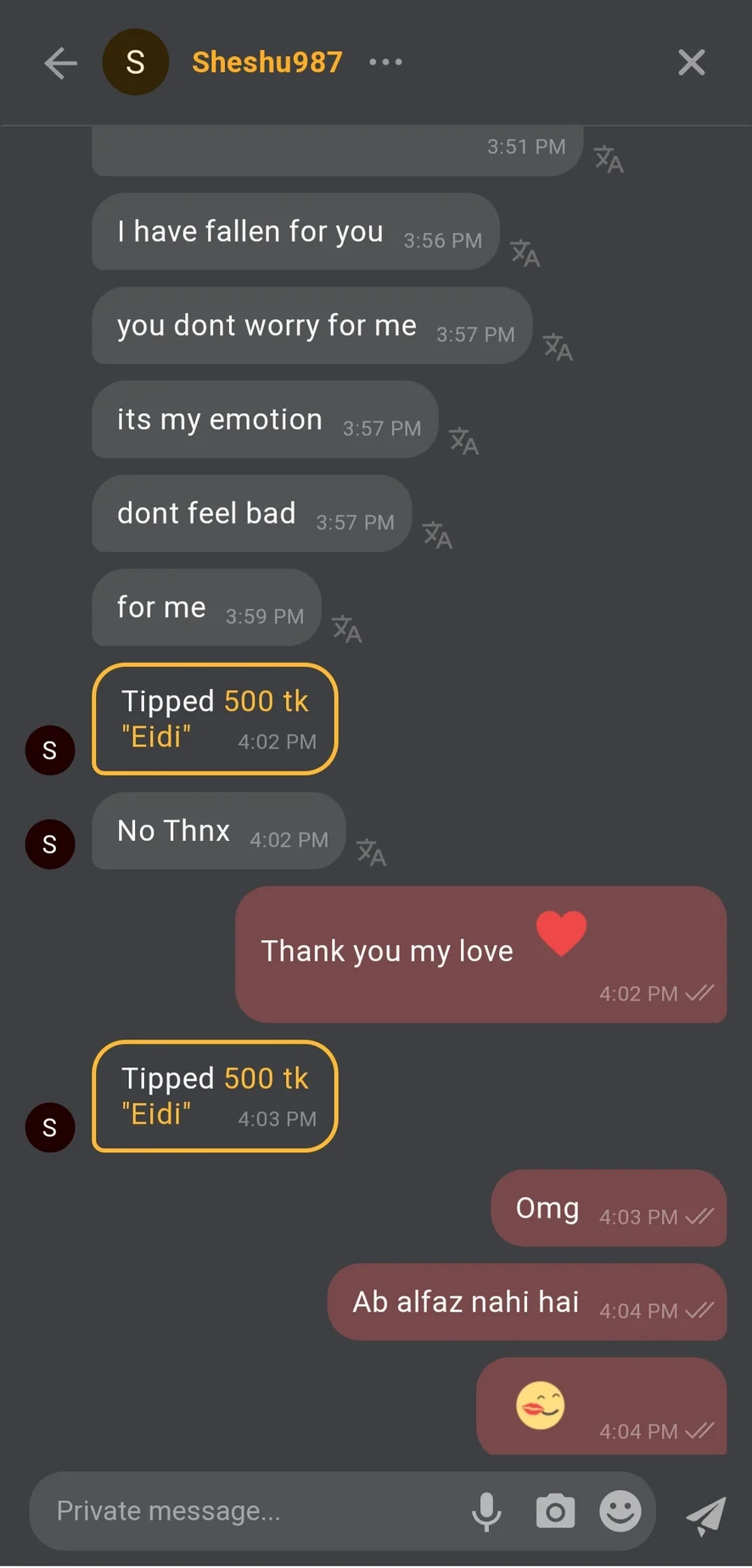Attach a photo using the camera icon
This screenshot has height=1568, width=752.
[x=555, y=1511]
